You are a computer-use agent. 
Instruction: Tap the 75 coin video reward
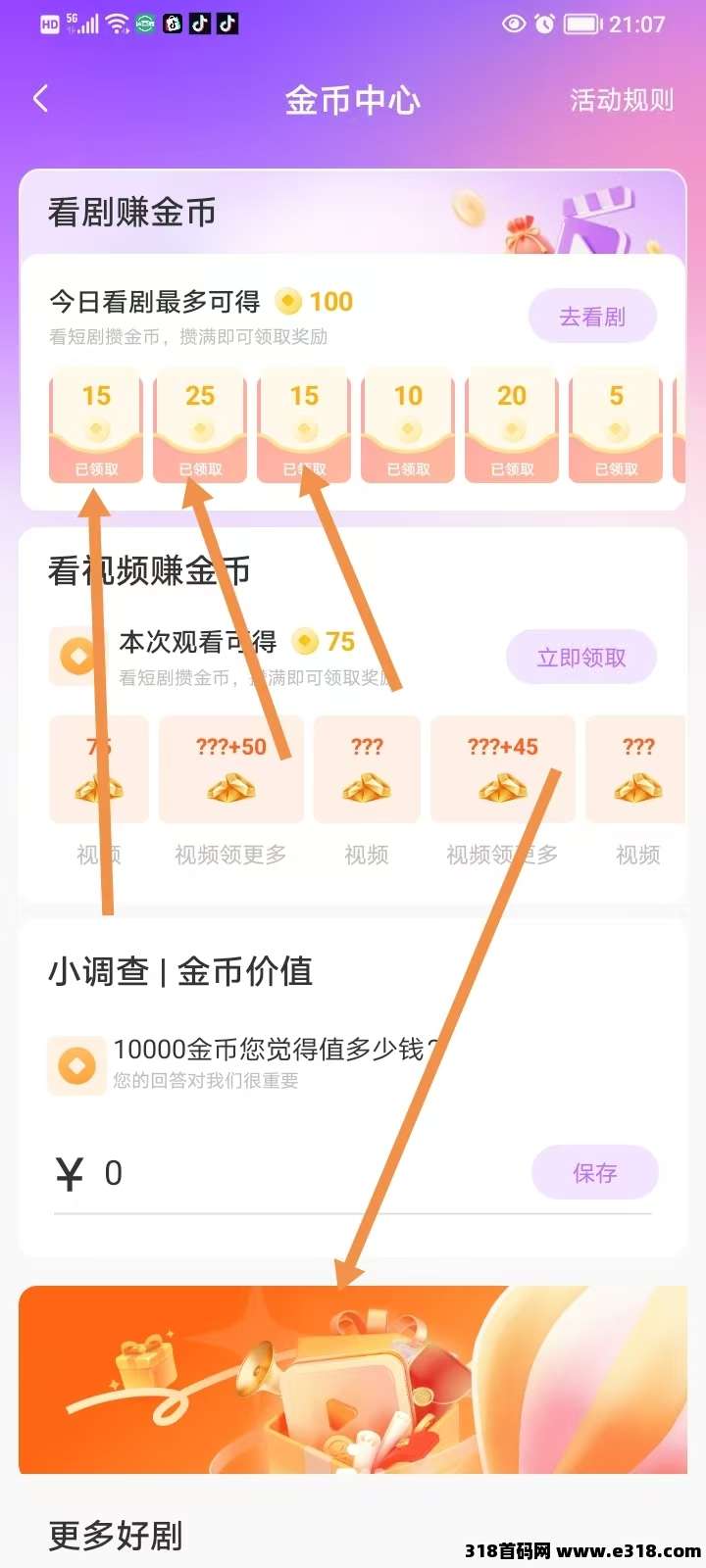pos(99,771)
